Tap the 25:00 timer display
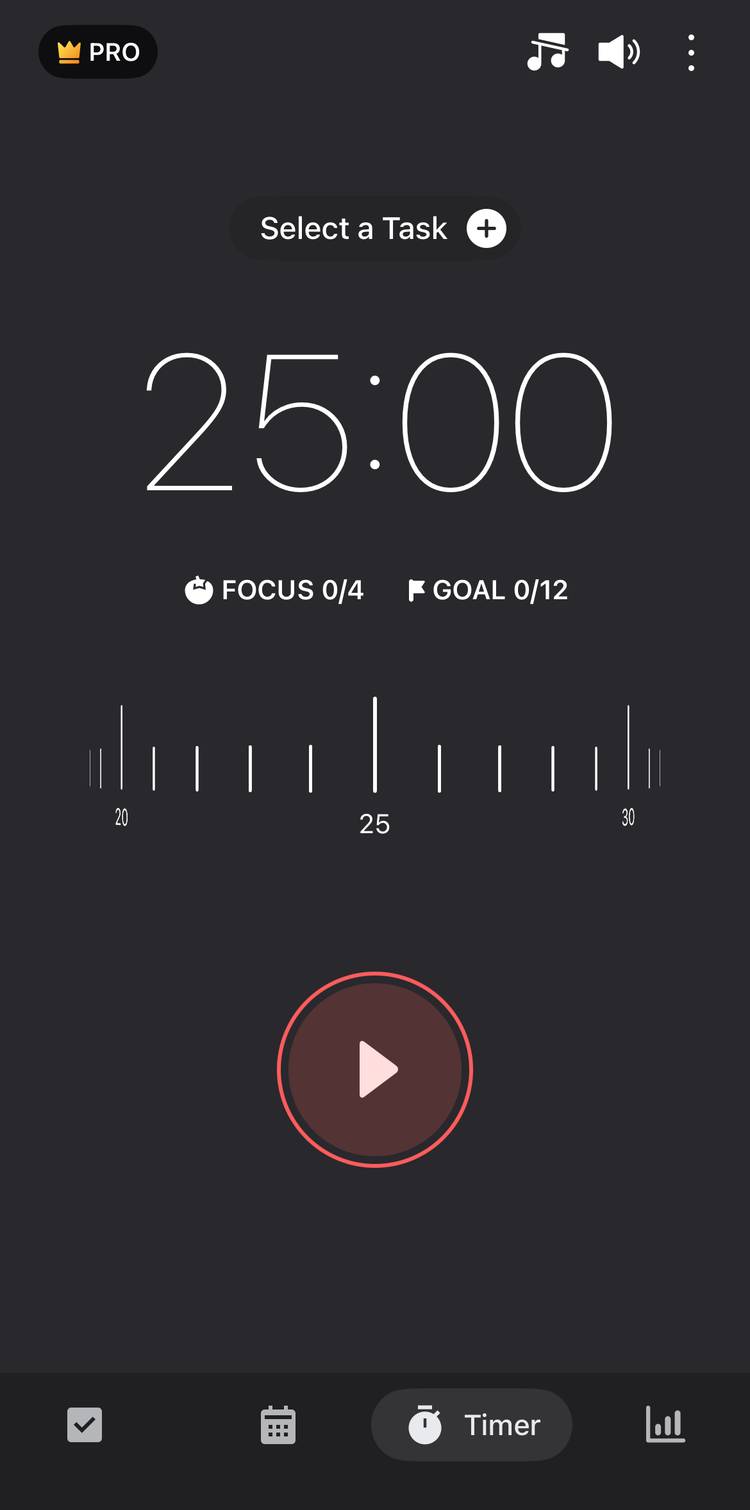750x1510 pixels. [375, 420]
